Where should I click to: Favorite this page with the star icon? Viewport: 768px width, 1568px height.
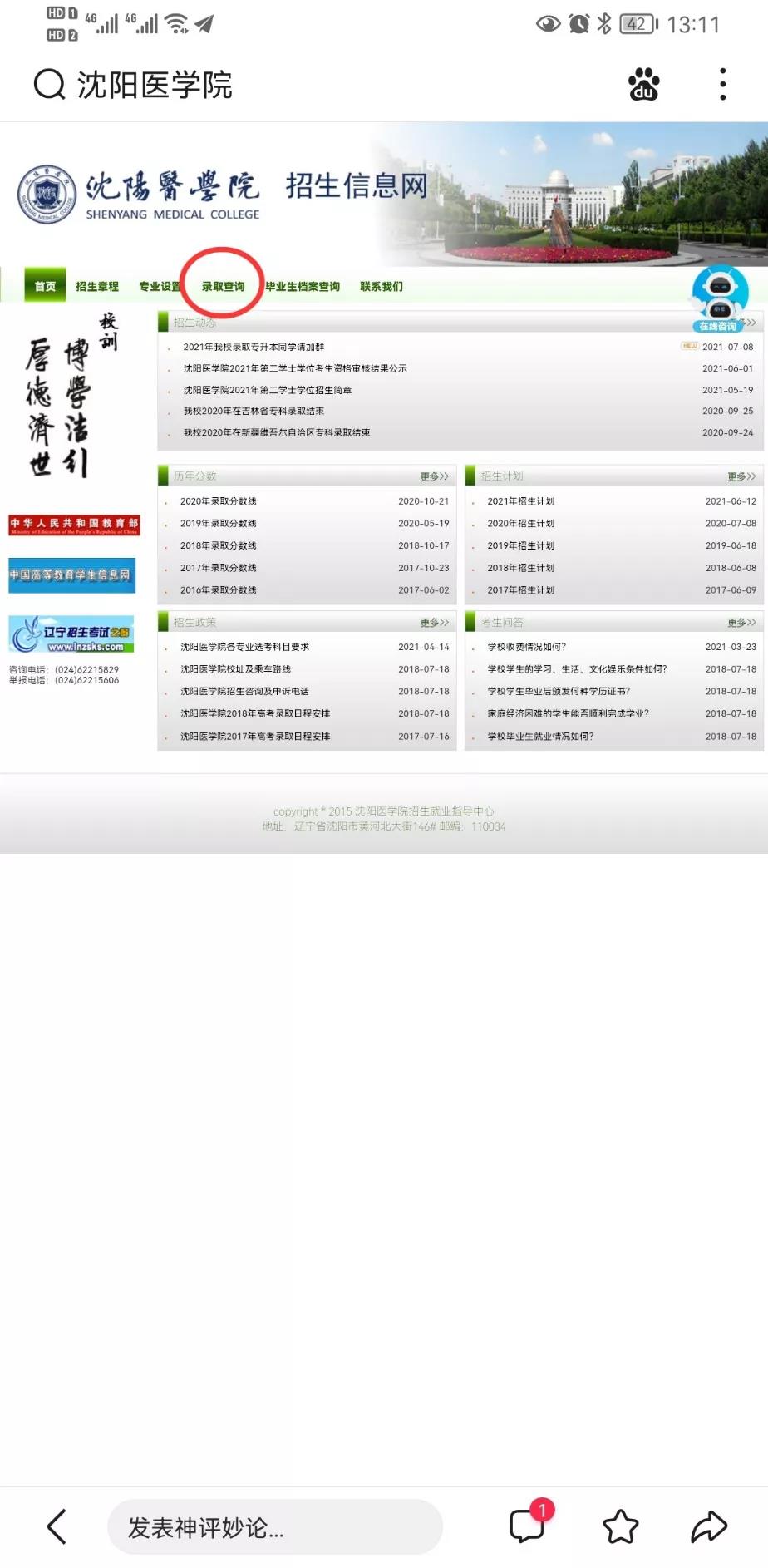click(620, 1526)
